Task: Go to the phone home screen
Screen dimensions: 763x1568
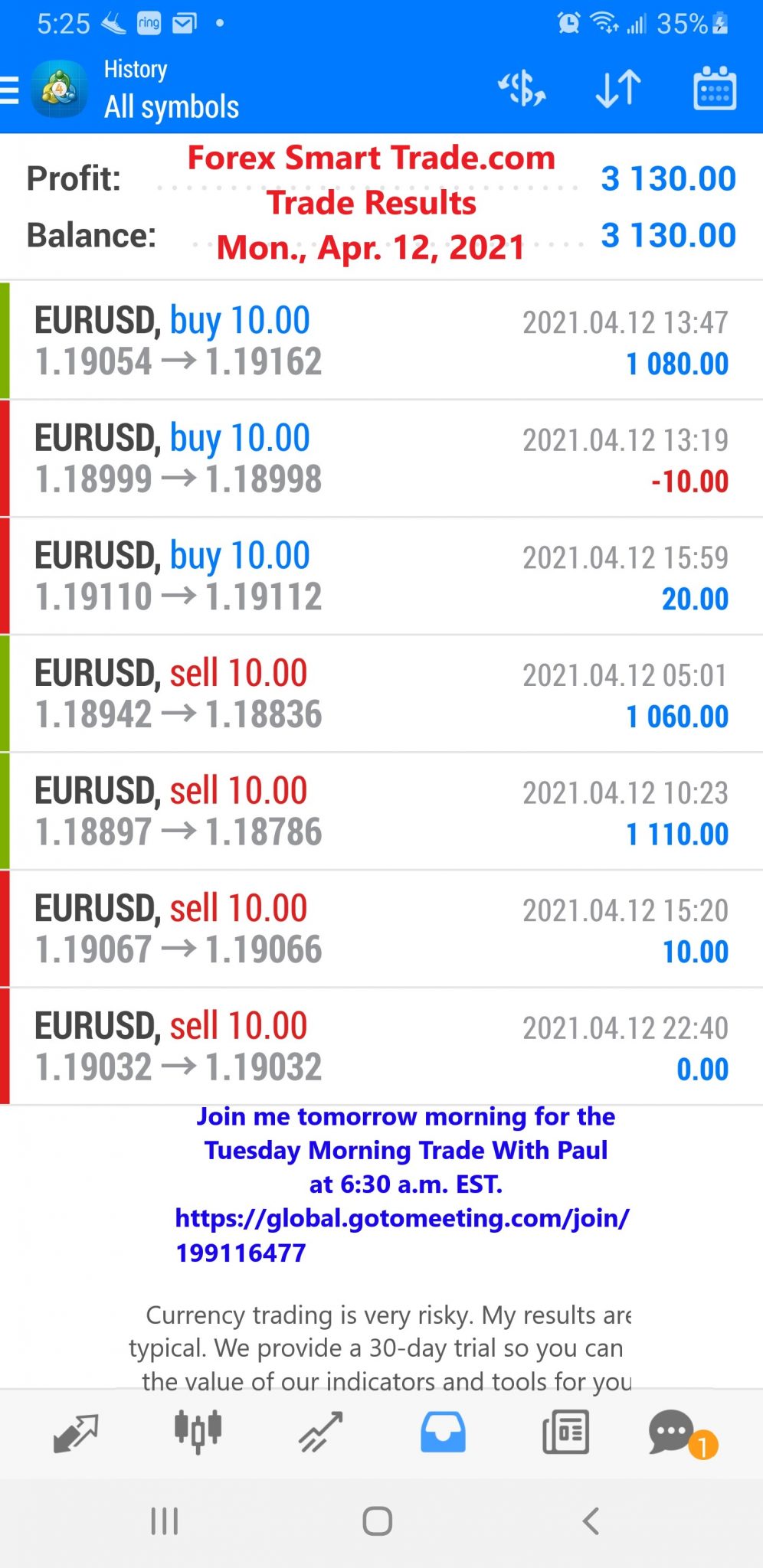Action: click(378, 1521)
